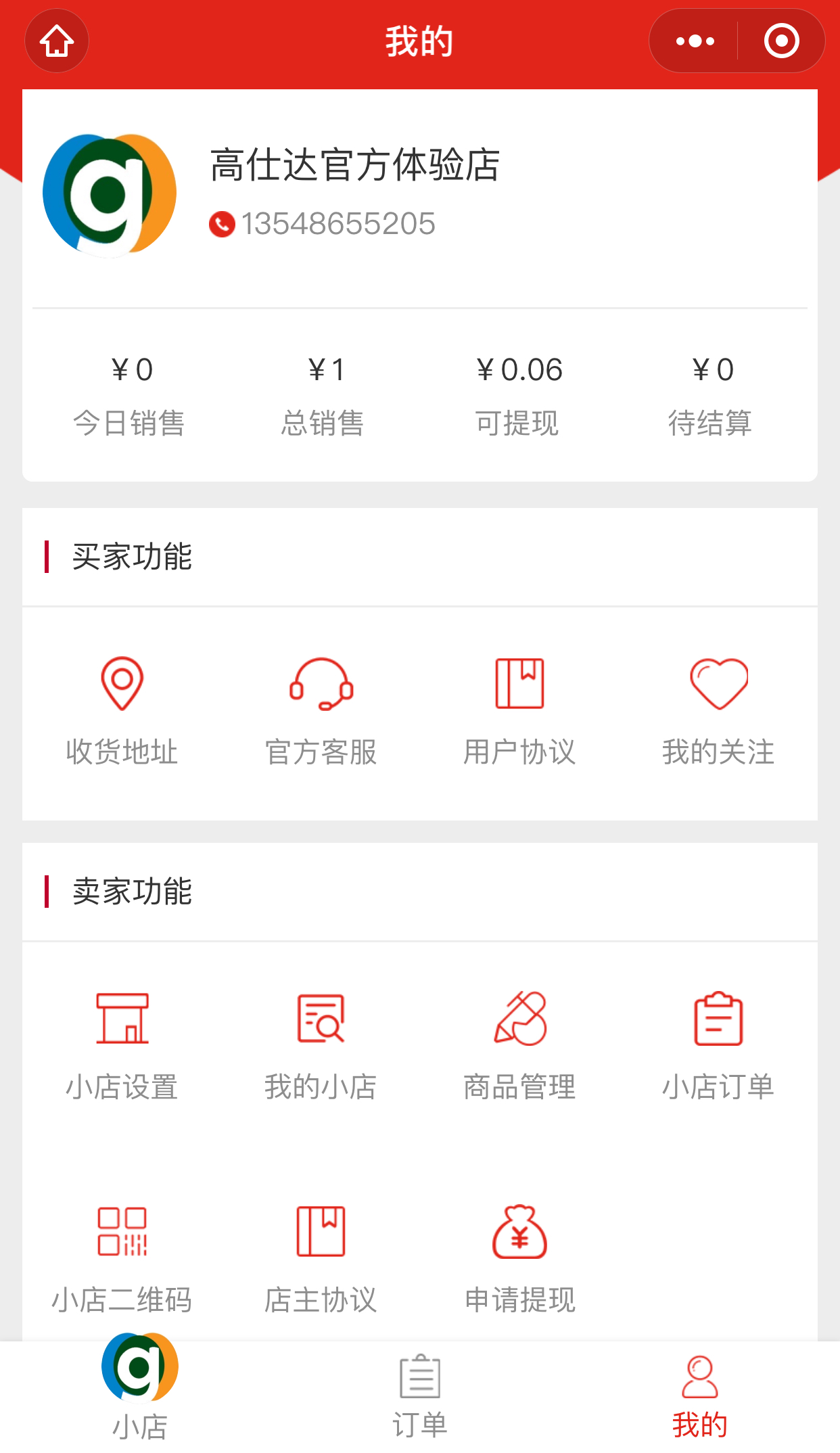
Task: Open 商品管理 product management
Action: (x=519, y=1046)
